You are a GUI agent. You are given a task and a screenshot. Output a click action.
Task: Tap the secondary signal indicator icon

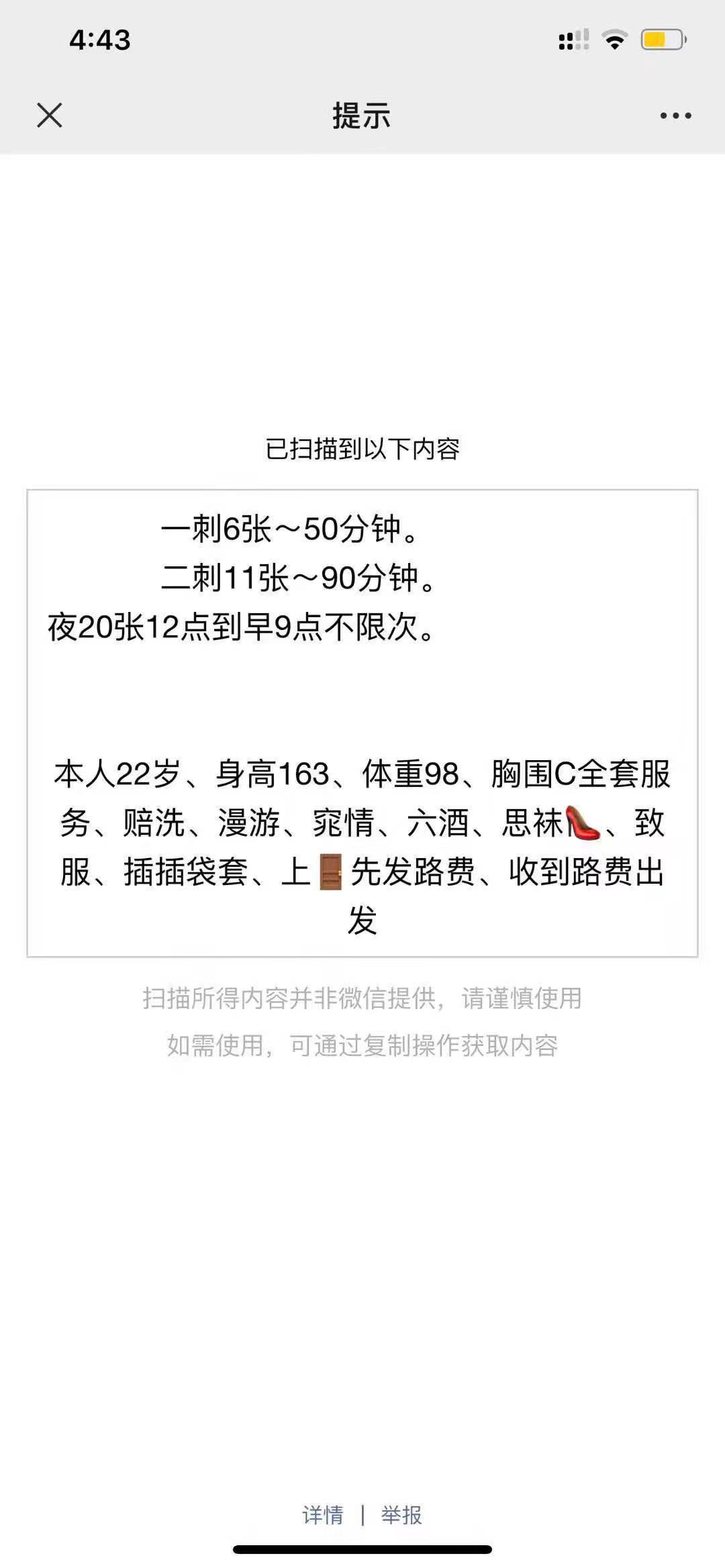[x=581, y=40]
